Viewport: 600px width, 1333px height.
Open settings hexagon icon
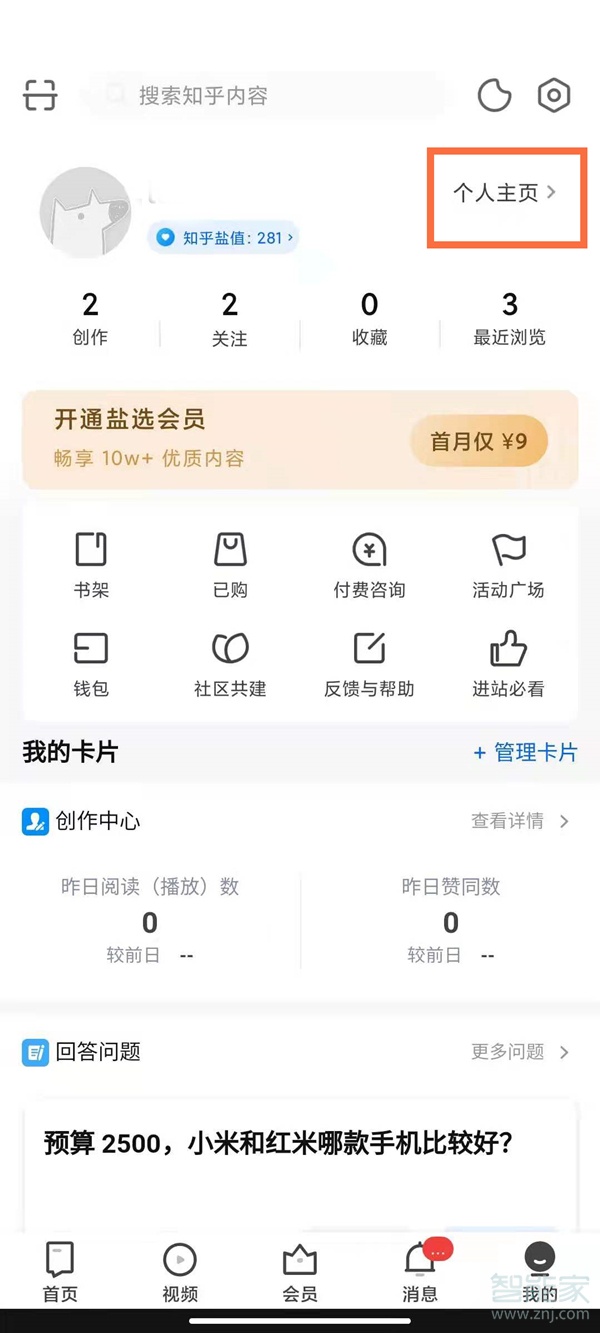554,95
